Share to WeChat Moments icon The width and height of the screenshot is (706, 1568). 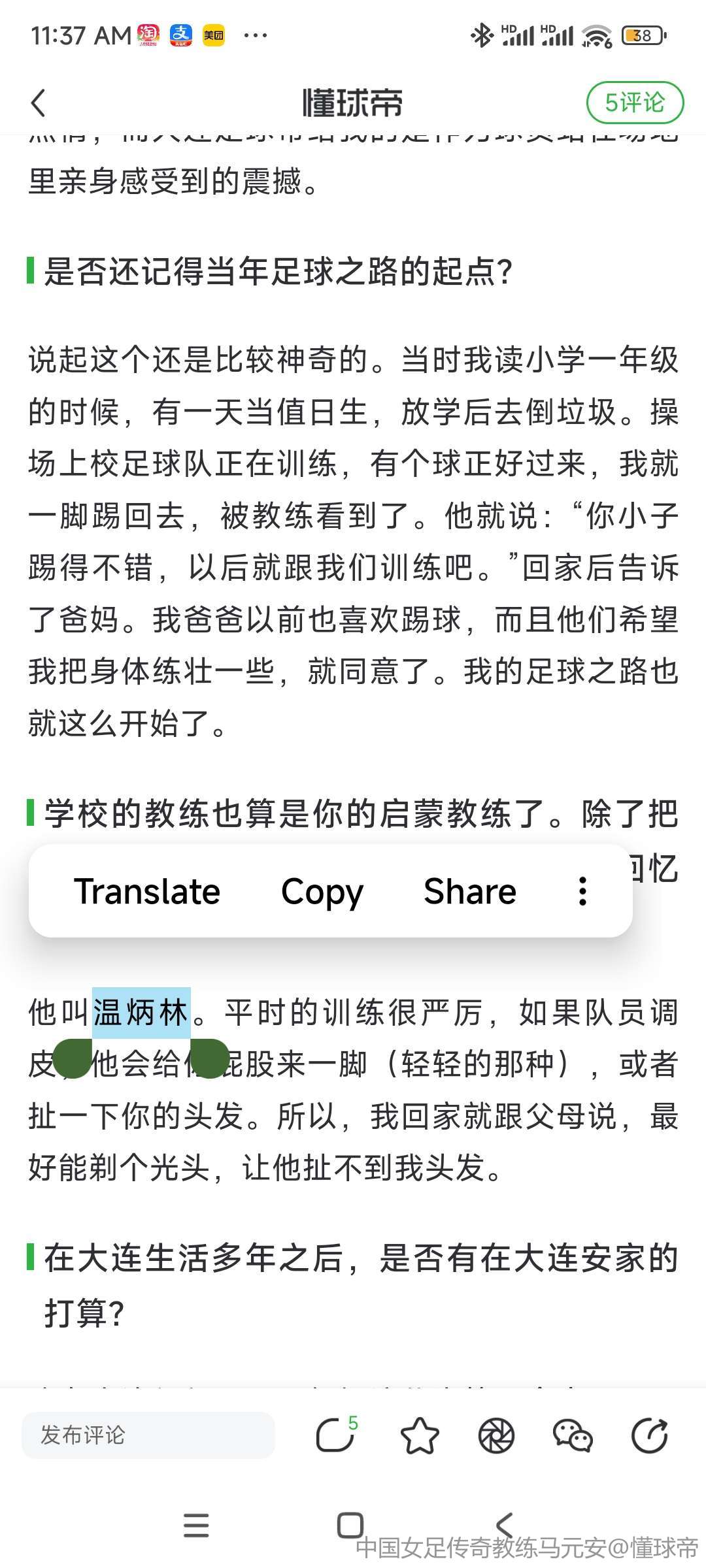coord(496,1435)
